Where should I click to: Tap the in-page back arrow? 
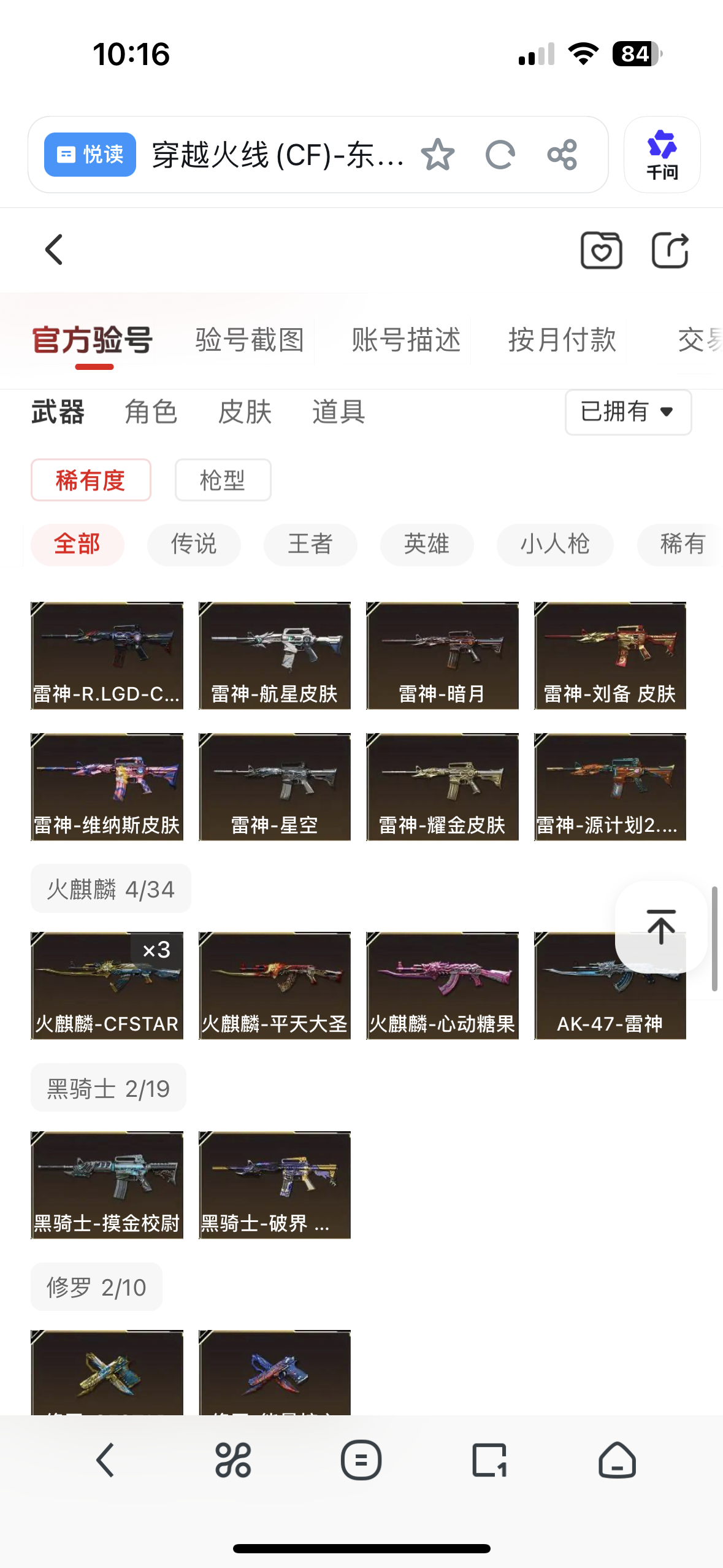click(x=54, y=250)
